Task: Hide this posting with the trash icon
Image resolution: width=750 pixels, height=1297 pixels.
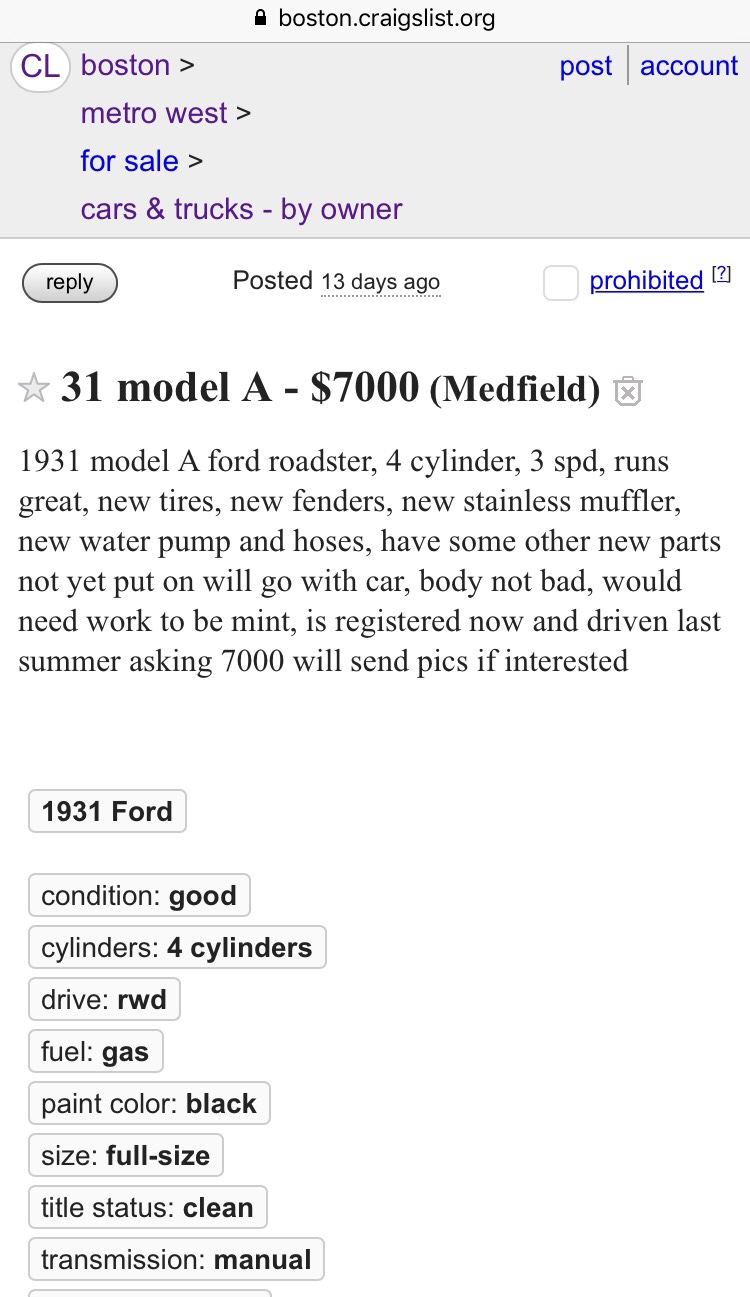Action: (x=627, y=391)
